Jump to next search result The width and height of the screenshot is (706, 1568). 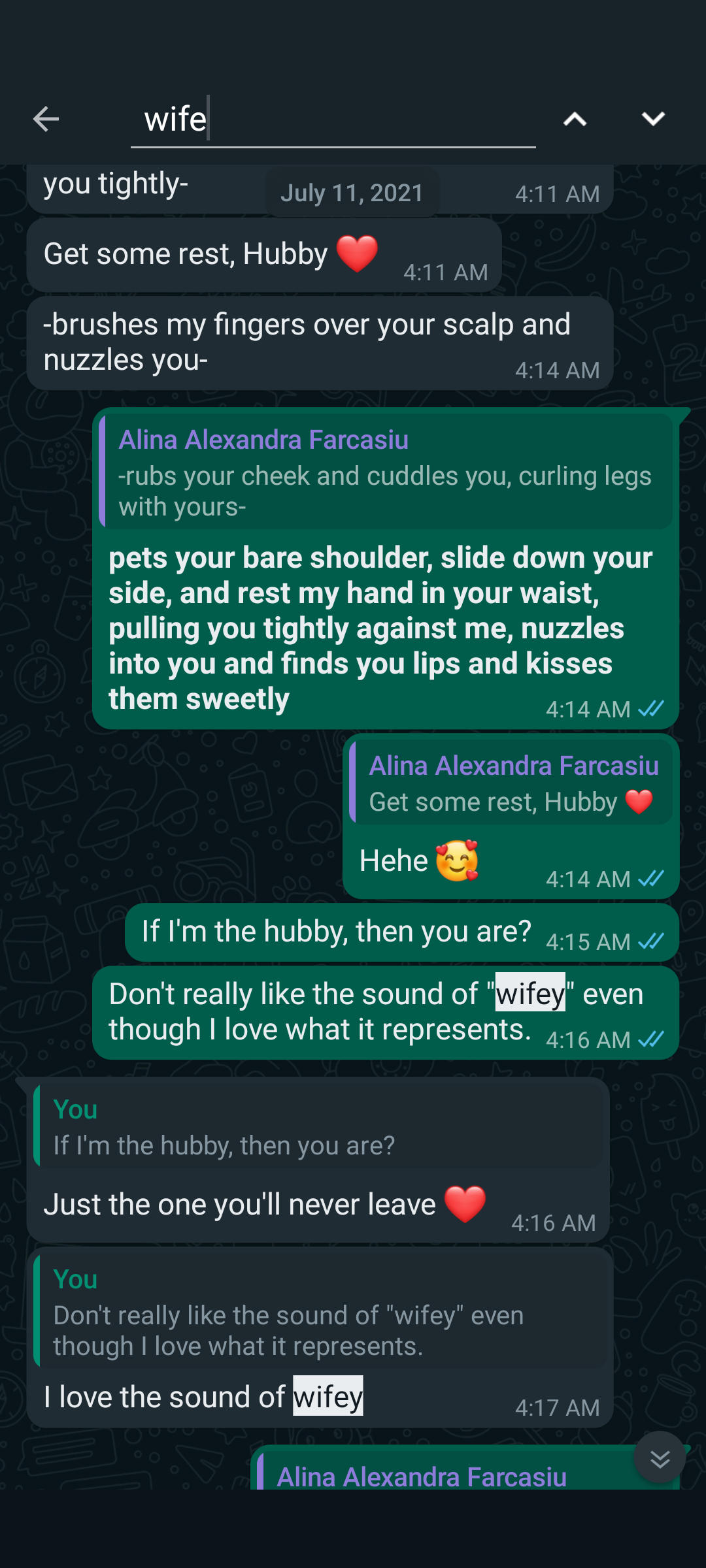click(653, 119)
